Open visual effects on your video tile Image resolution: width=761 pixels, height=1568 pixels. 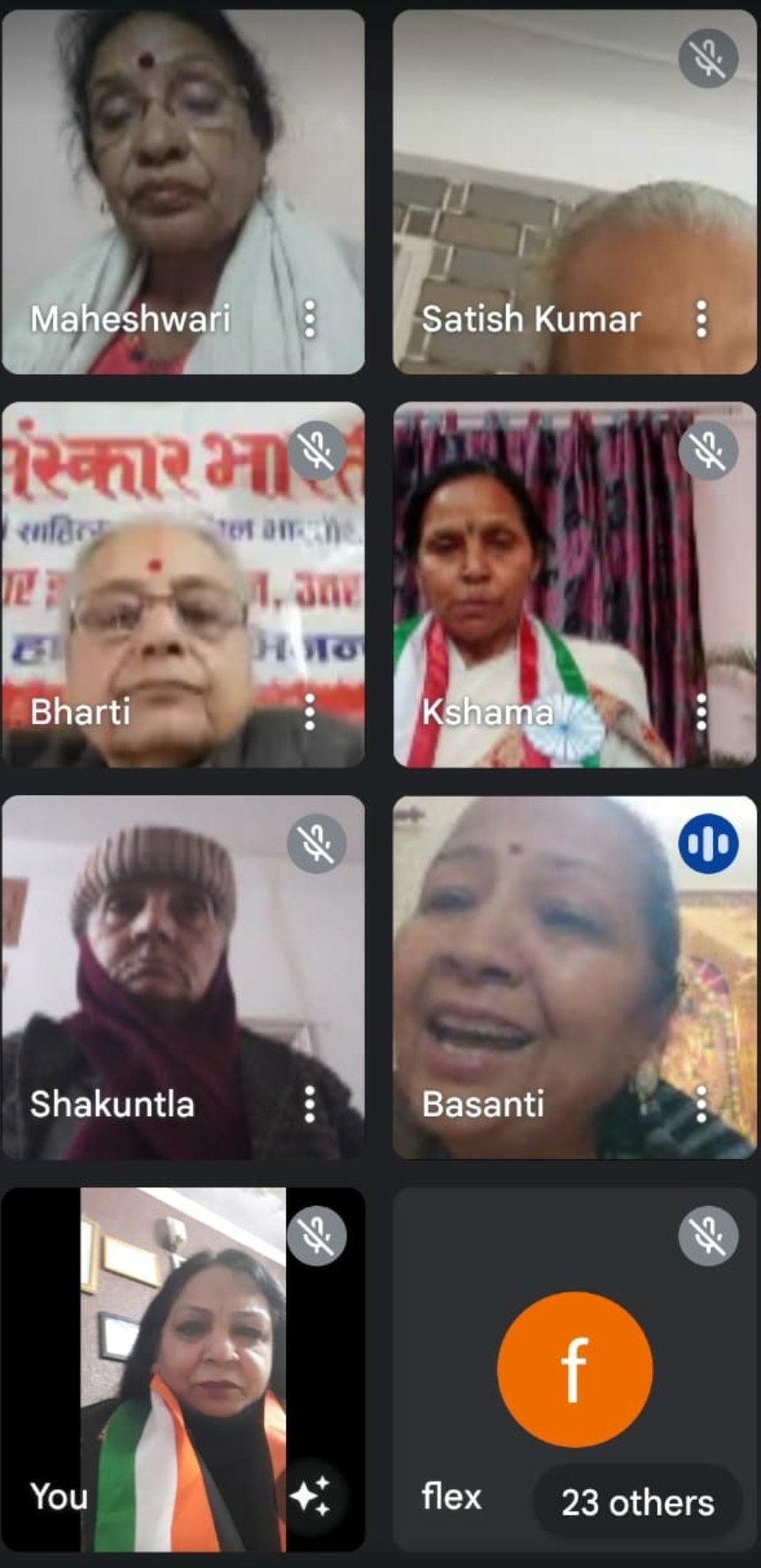(x=311, y=1496)
